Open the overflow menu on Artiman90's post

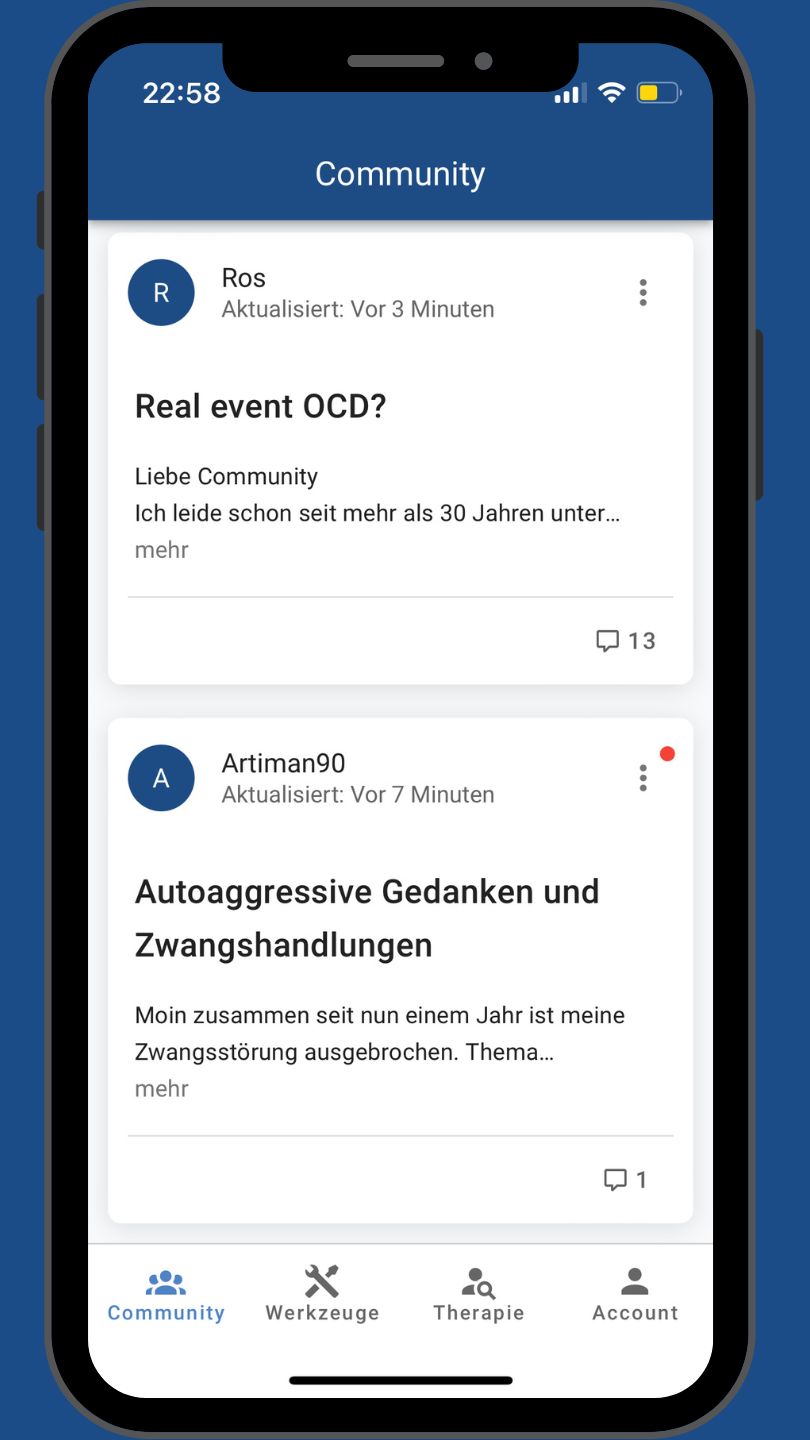(x=642, y=778)
